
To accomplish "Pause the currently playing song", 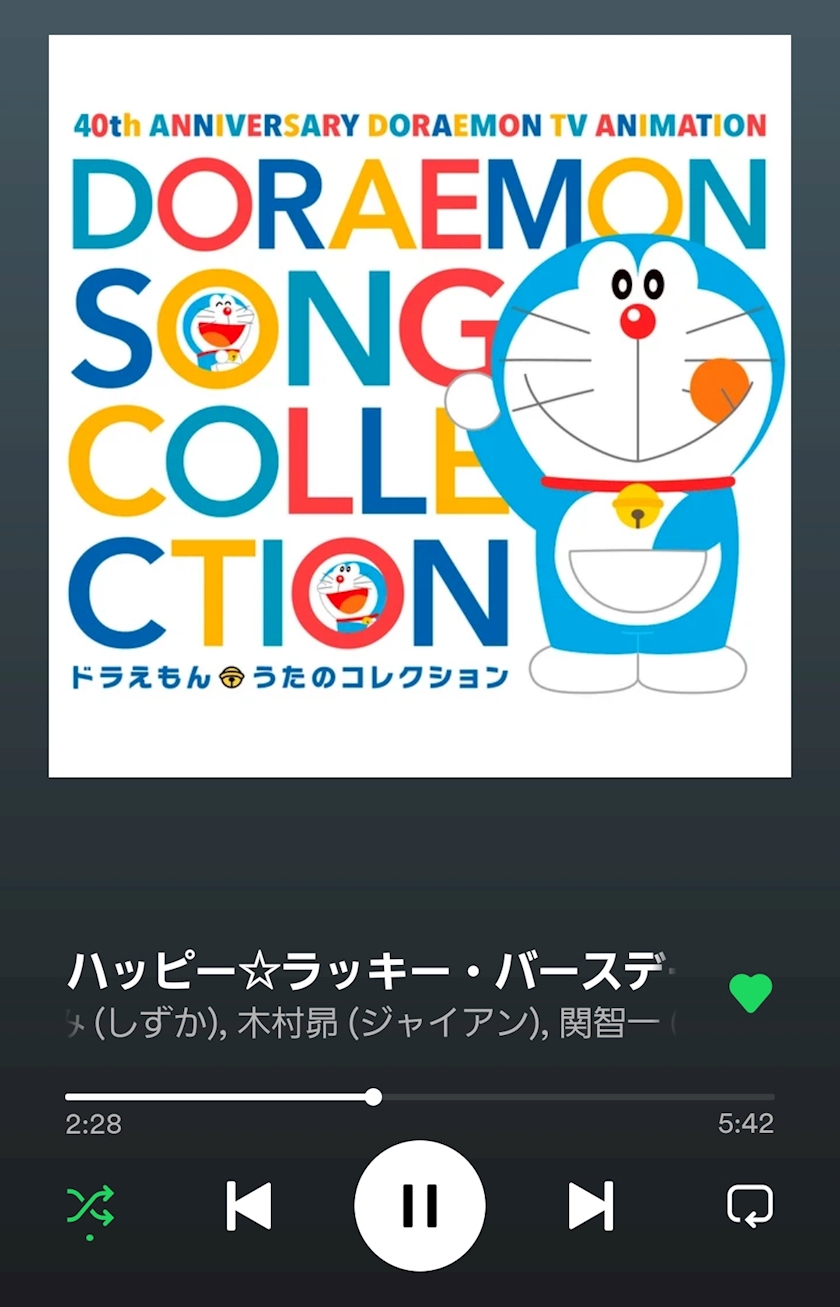I will pyautogui.click(x=419, y=1205).
